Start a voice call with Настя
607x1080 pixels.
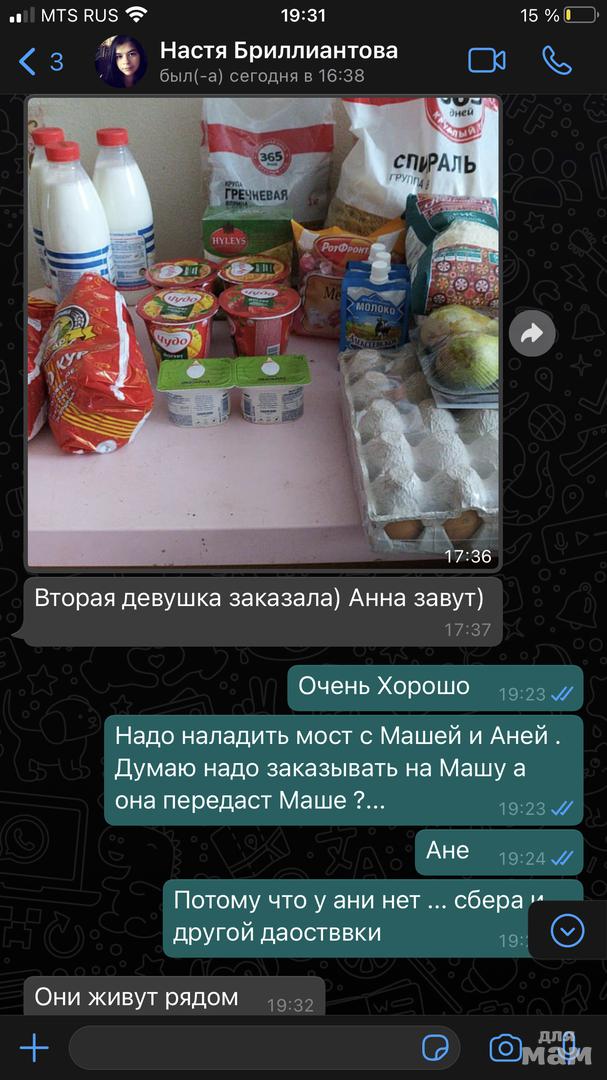(557, 61)
